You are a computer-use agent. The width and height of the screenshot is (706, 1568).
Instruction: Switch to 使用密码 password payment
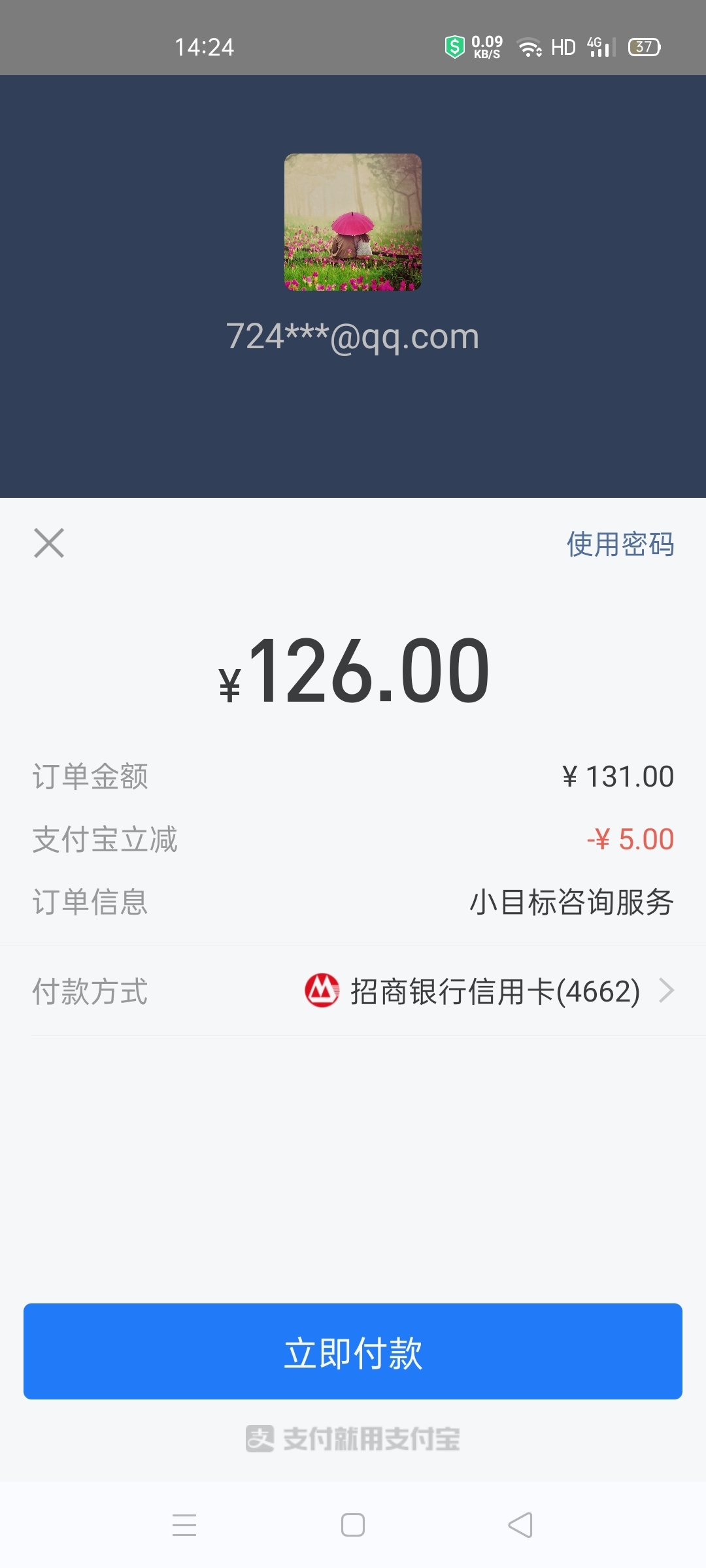620,544
